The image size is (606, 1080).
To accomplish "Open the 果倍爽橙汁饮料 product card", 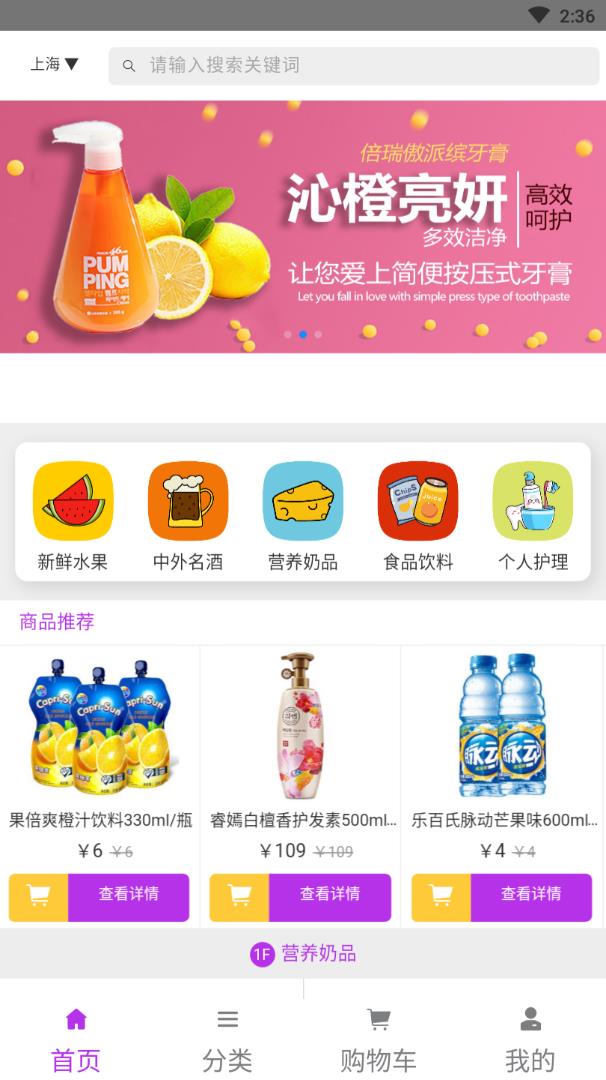I will 100,730.
